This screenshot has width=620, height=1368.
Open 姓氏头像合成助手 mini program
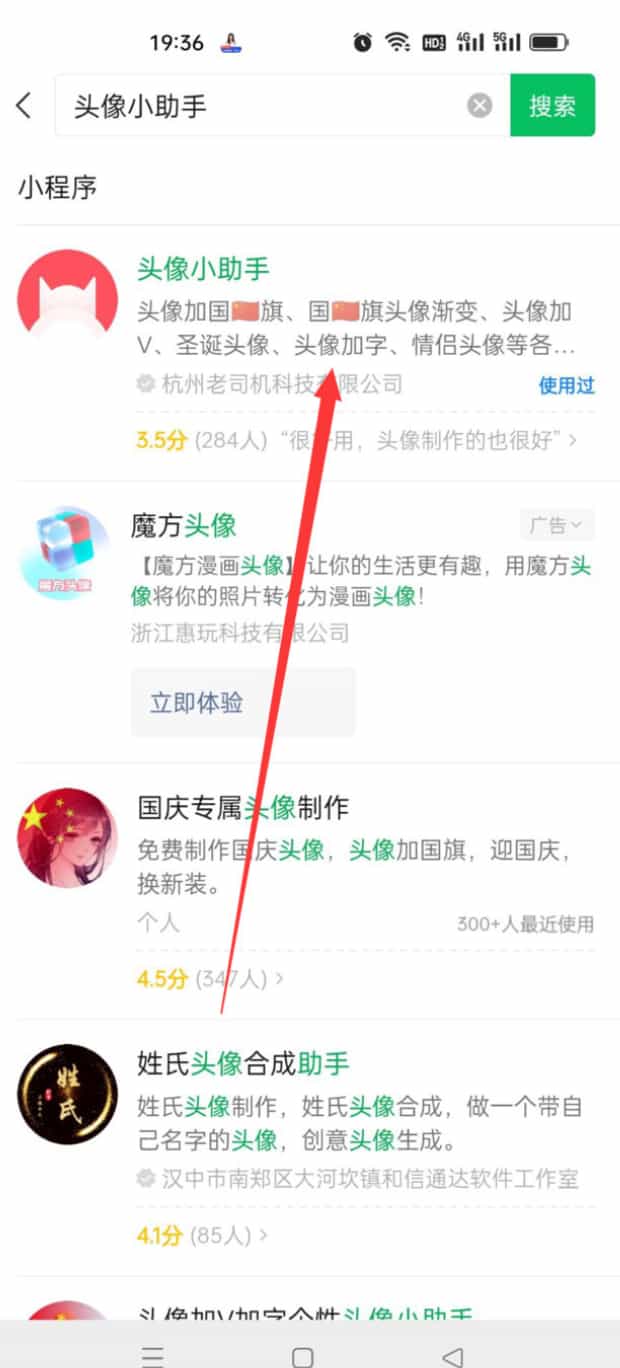pyautogui.click(x=243, y=1063)
